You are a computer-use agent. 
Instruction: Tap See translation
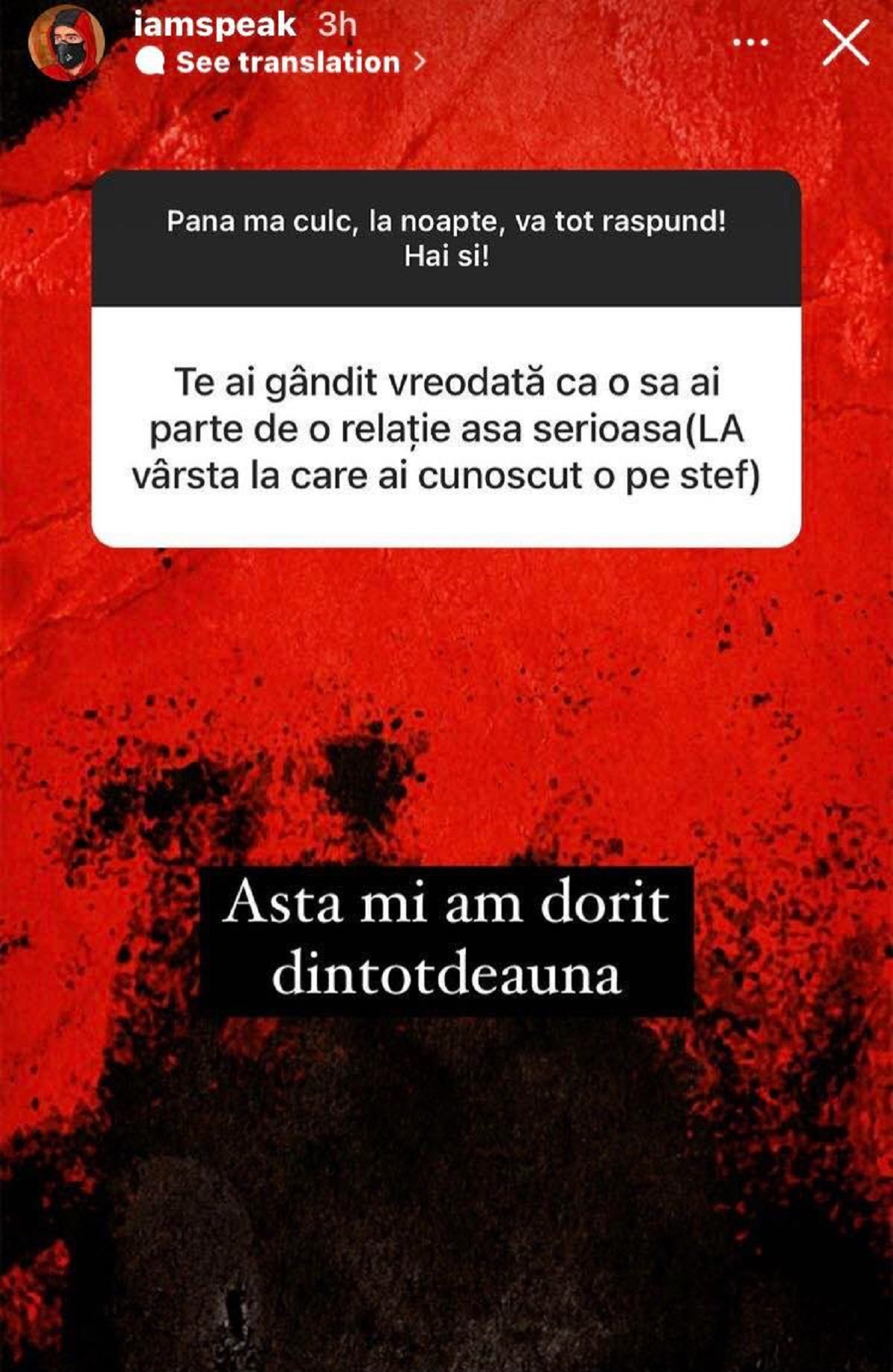pyautogui.click(x=289, y=62)
